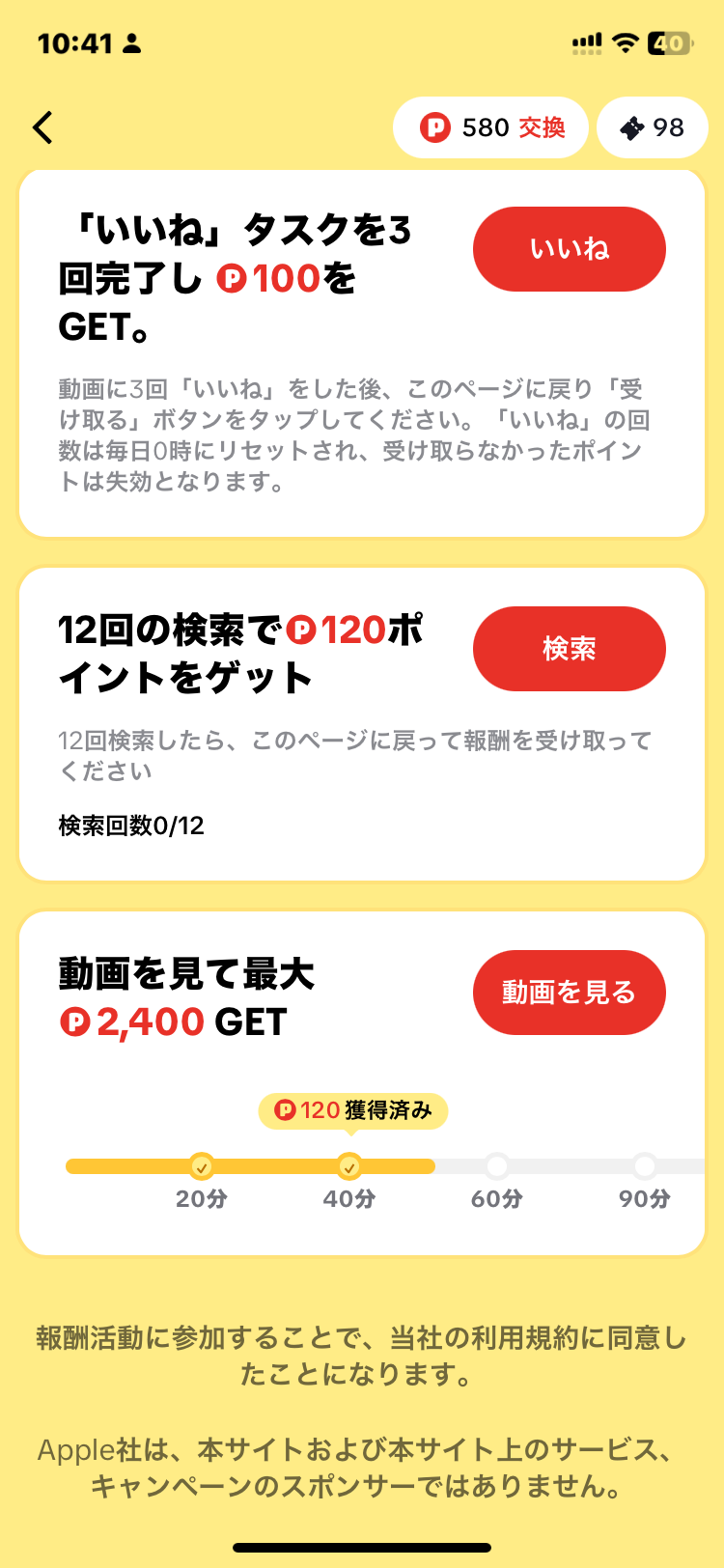Tap the 動画を見る watch videos button
This screenshot has width=724, height=1568.
[x=570, y=993]
